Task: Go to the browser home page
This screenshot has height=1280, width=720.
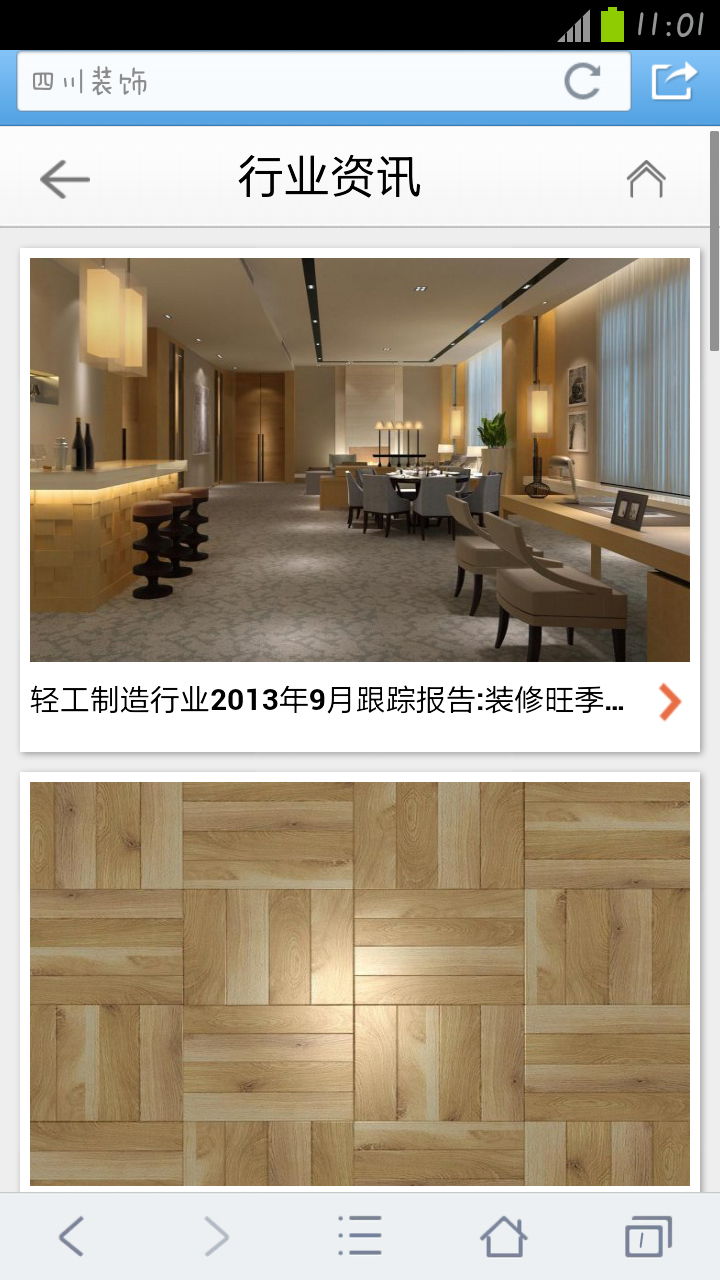Action: (503, 1236)
